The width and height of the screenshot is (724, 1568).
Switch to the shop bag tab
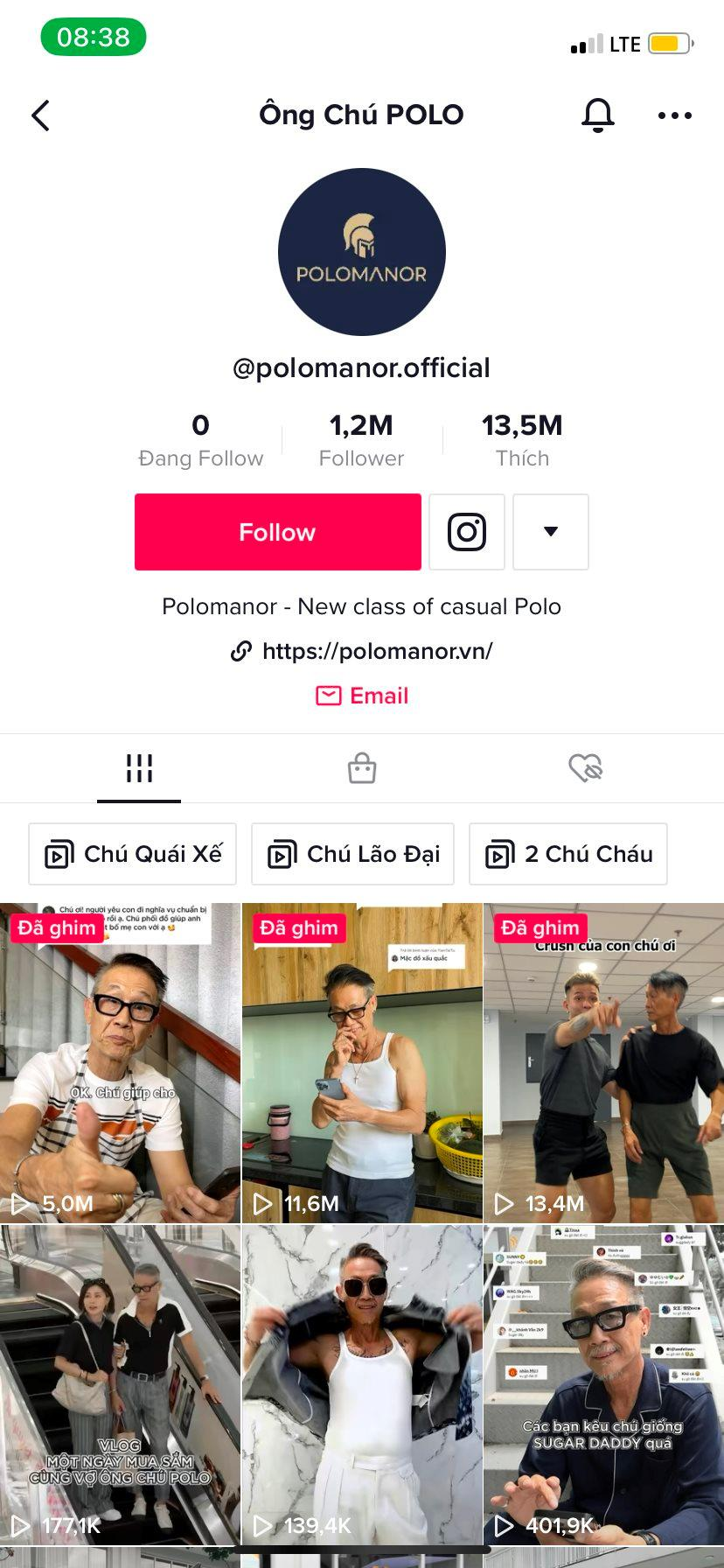362,768
